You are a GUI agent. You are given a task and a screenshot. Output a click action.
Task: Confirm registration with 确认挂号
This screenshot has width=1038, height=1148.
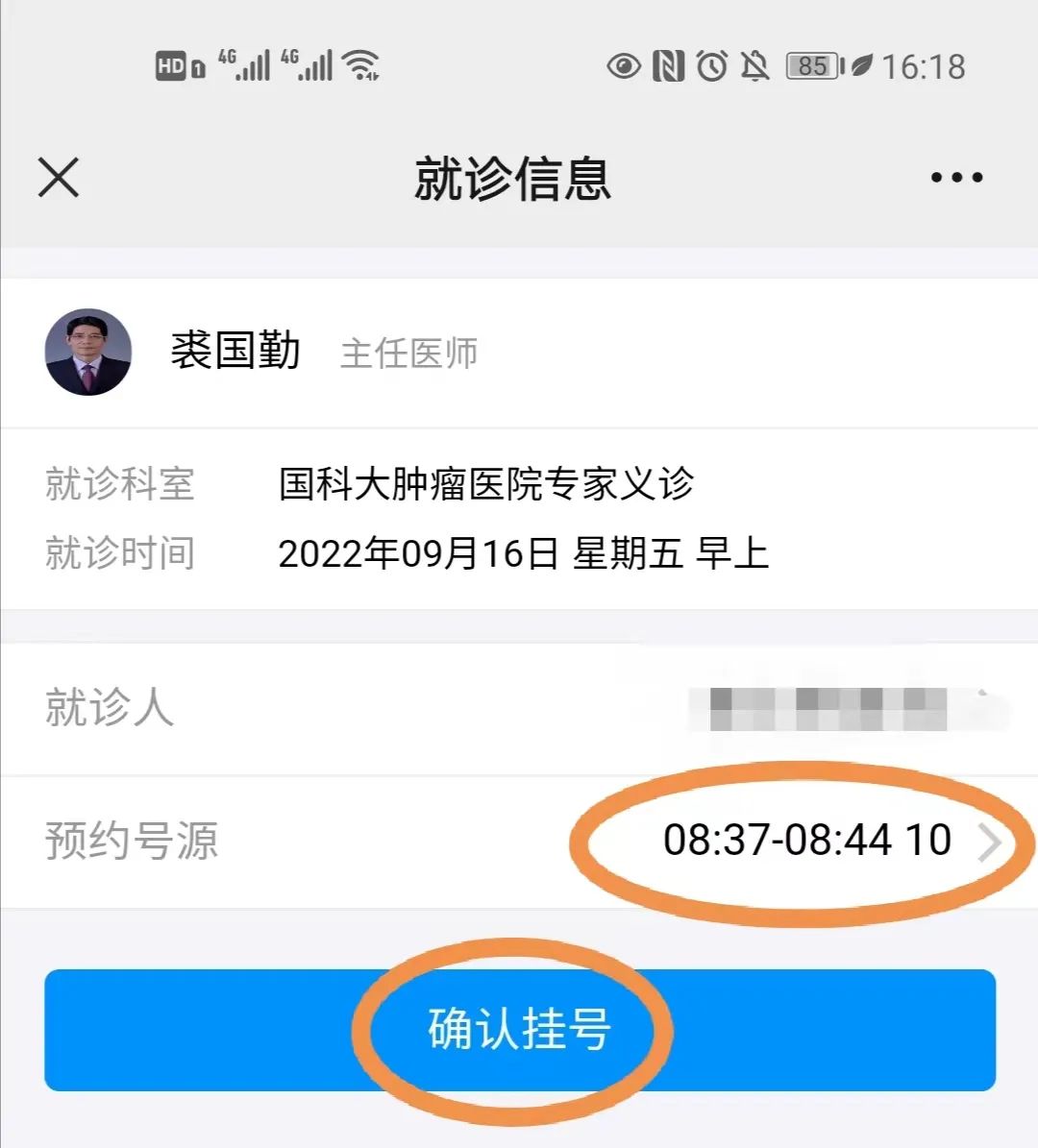519,1029
